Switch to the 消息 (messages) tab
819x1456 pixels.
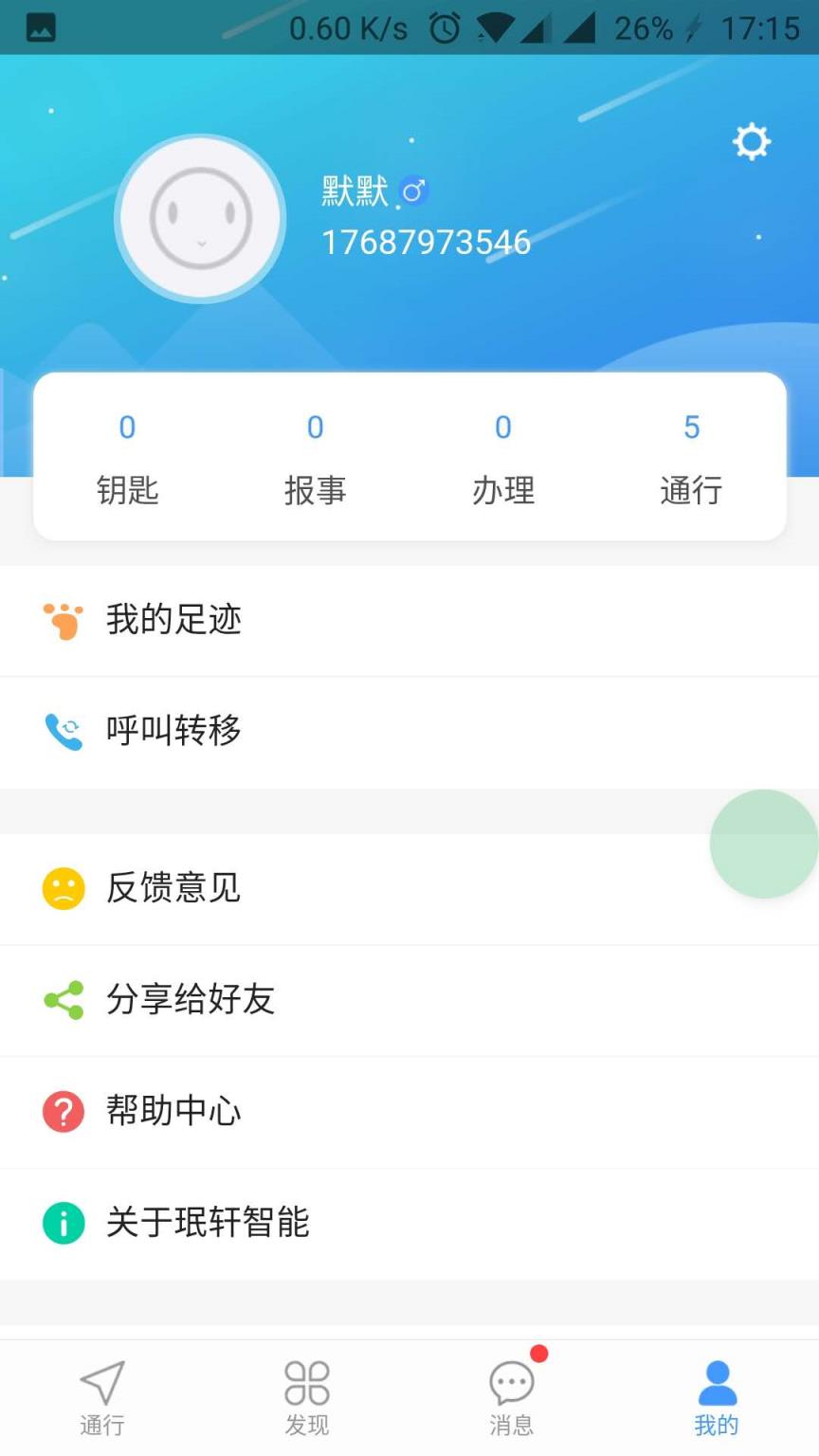pyautogui.click(x=512, y=1397)
